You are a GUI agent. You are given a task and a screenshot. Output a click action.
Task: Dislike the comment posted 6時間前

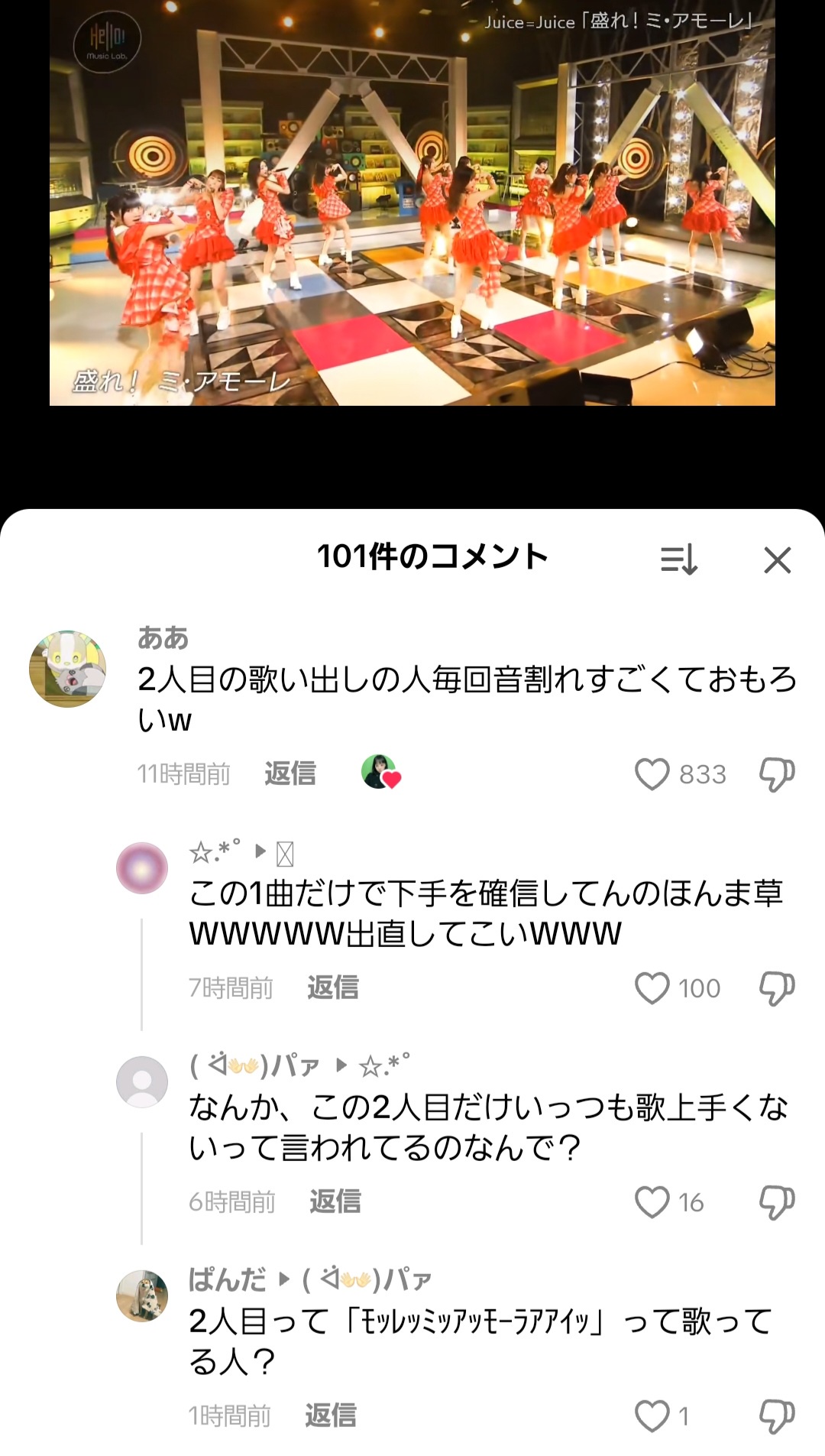[777, 1202]
